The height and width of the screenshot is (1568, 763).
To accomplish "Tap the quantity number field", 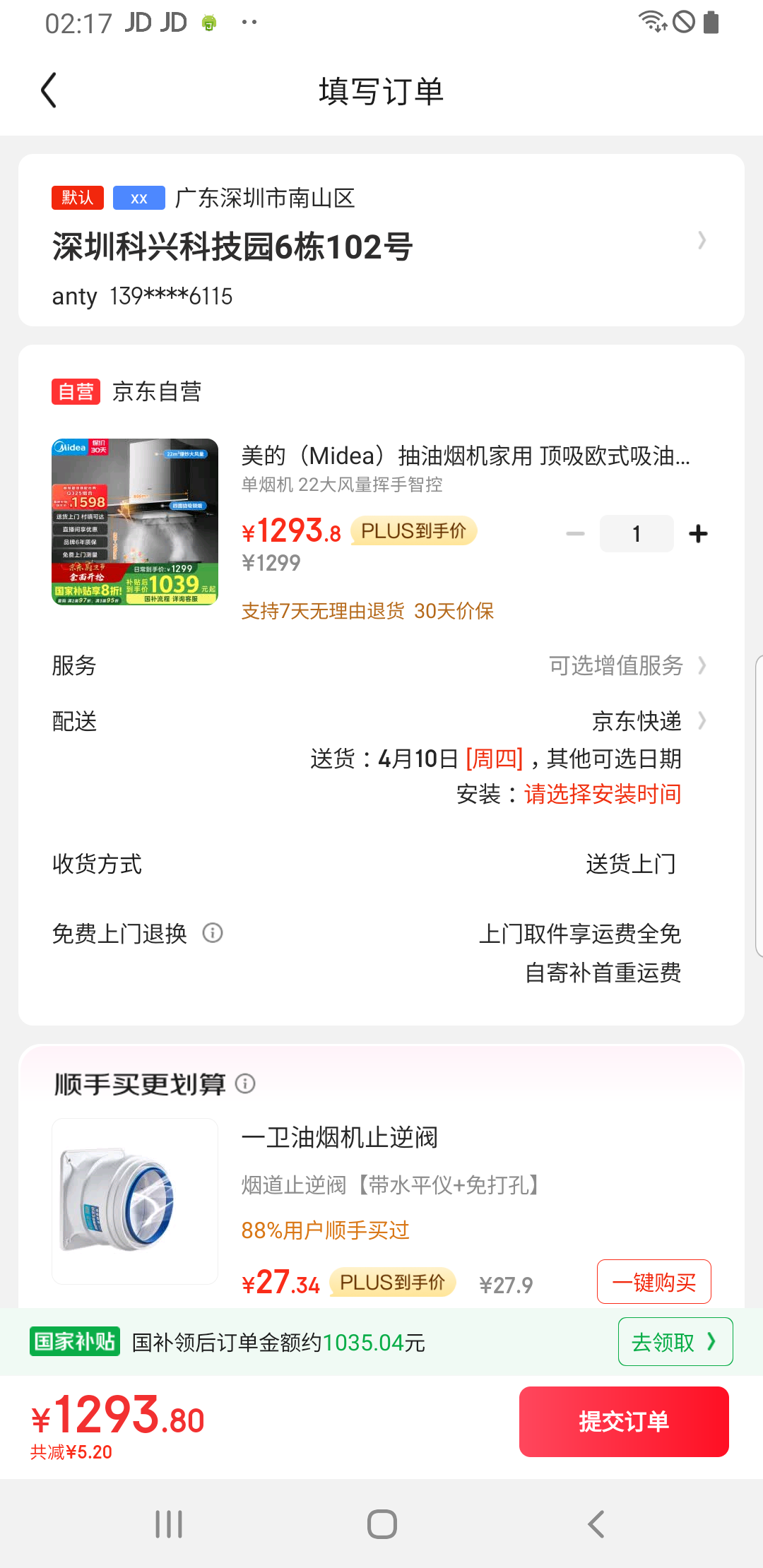I will tap(636, 533).
